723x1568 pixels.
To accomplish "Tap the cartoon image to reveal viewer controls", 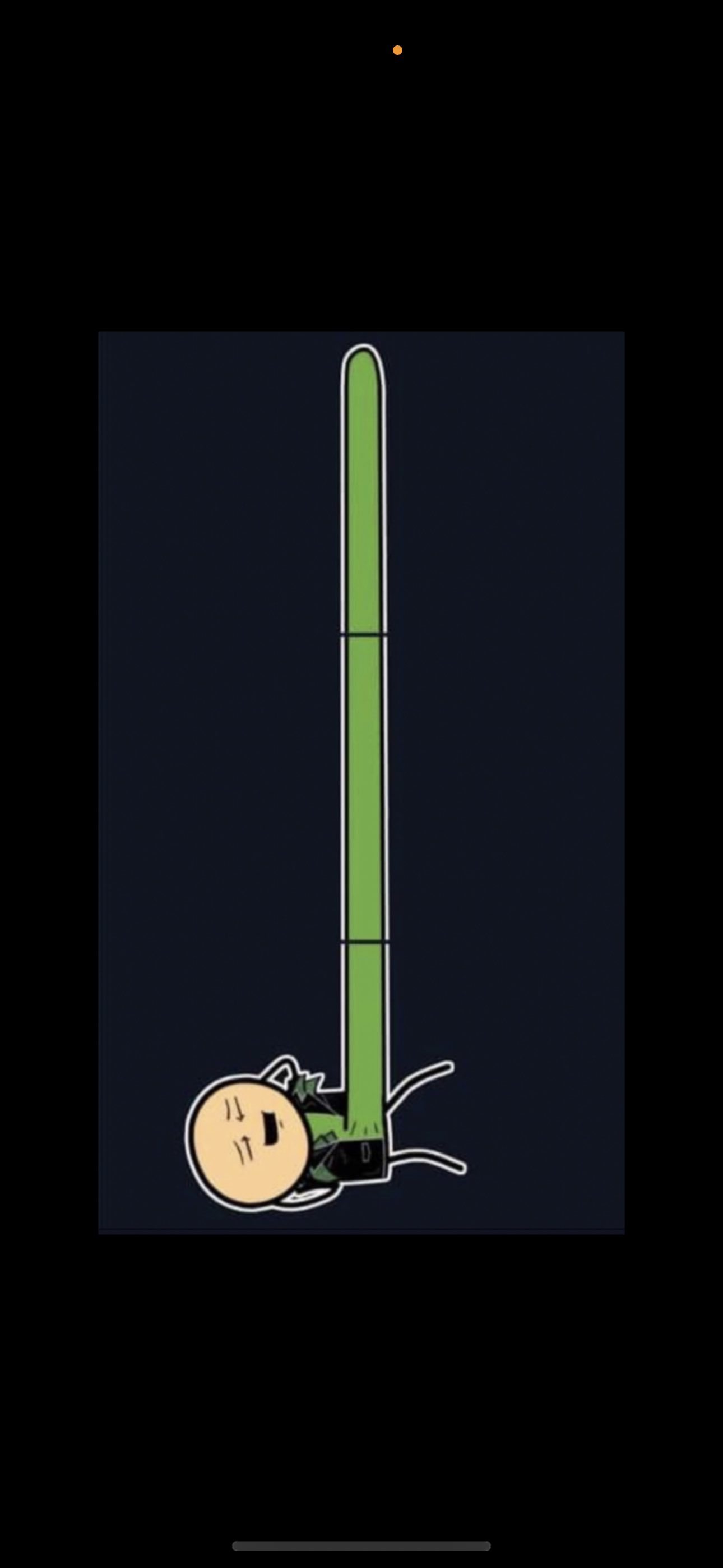I will pos(361,783).
